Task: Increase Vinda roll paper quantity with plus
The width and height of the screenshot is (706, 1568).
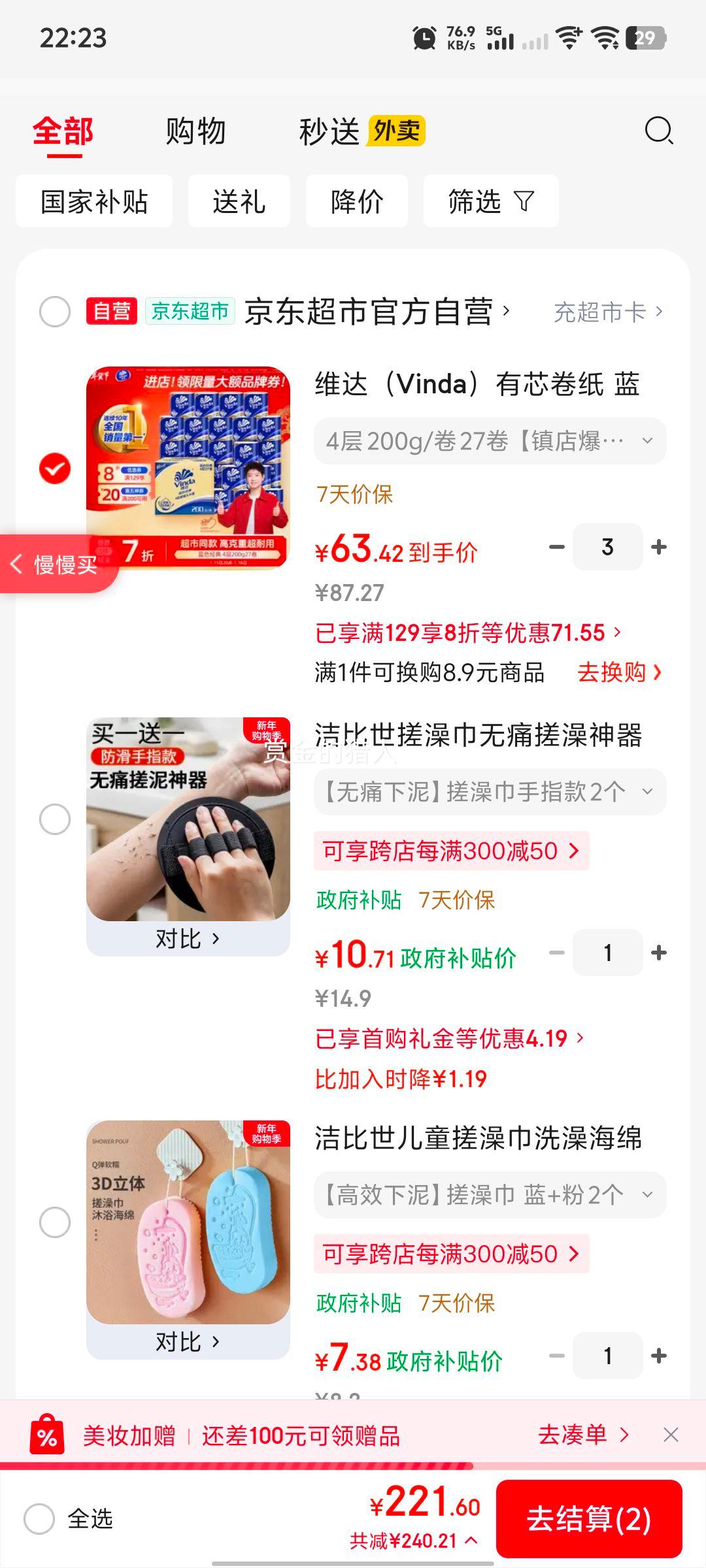Action: (660, 546)
